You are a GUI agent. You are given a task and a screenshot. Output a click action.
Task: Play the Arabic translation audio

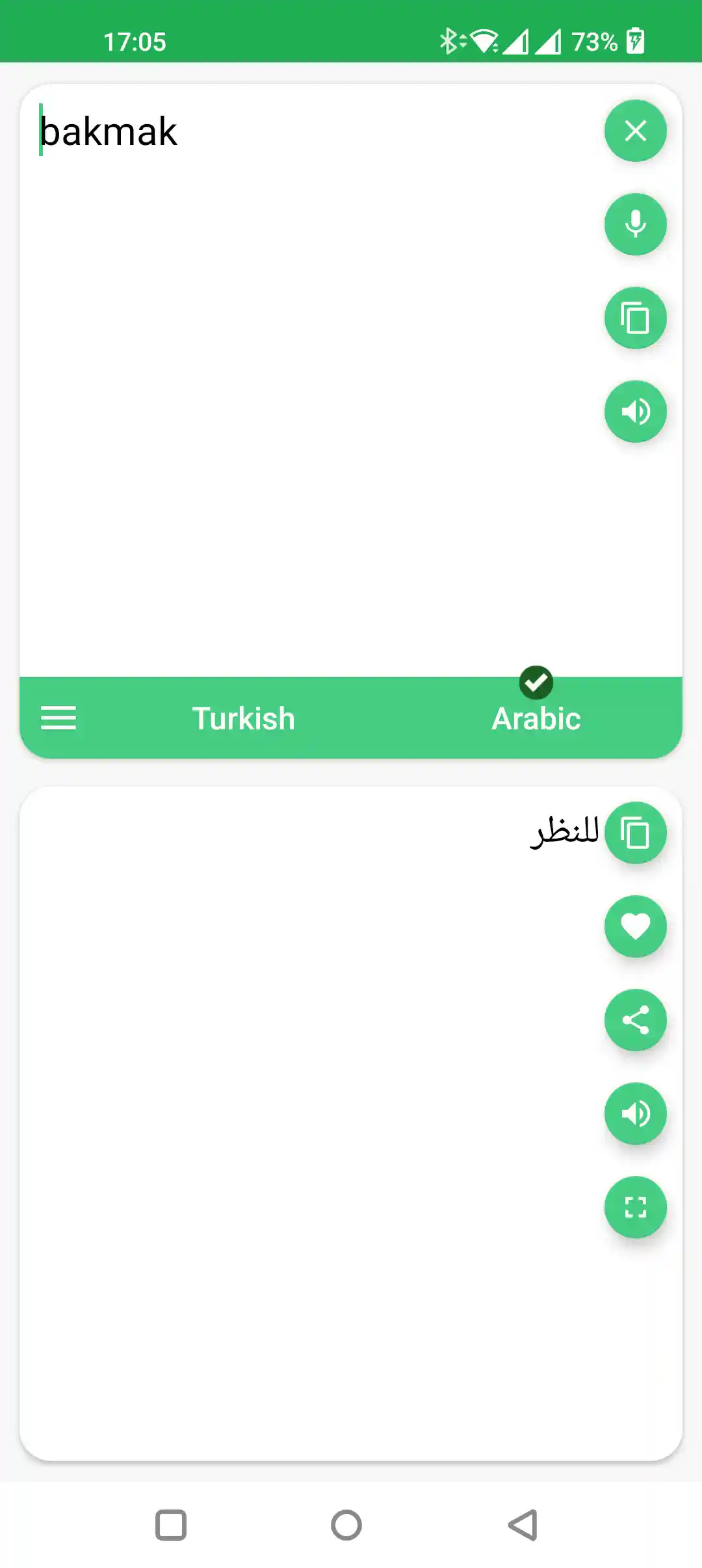click(635, 1114)
